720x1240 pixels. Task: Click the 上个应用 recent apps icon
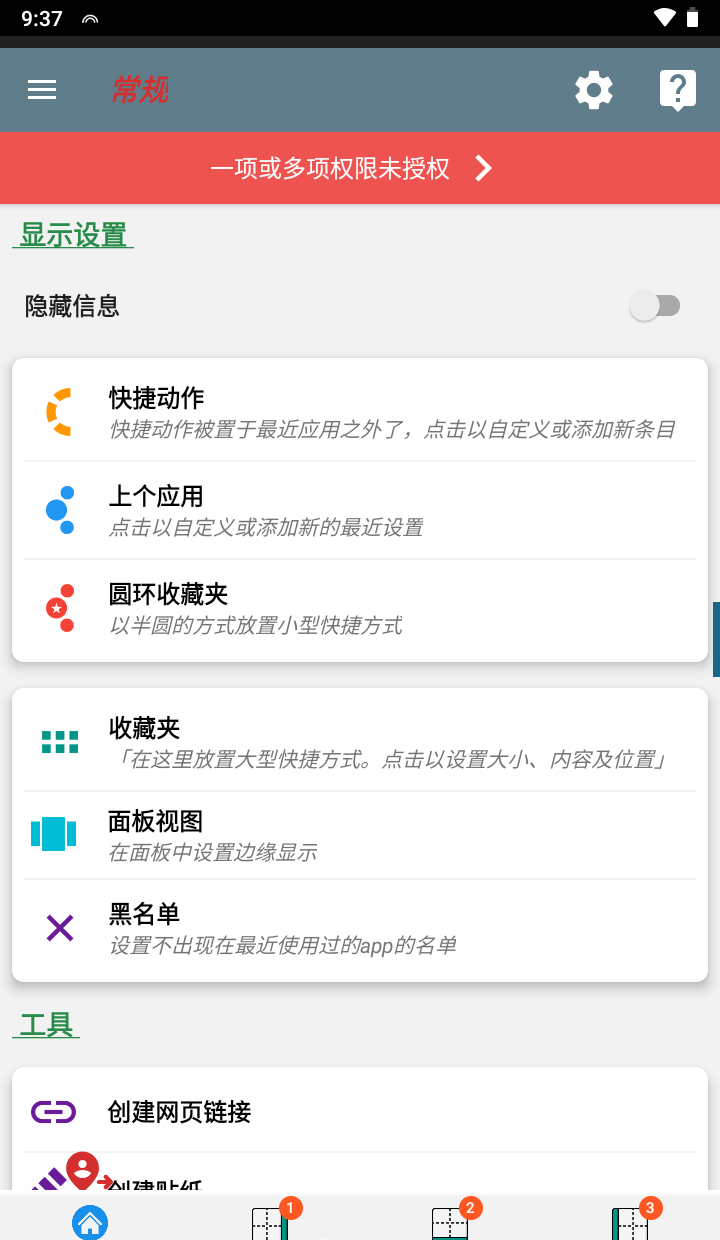point(57,510)
